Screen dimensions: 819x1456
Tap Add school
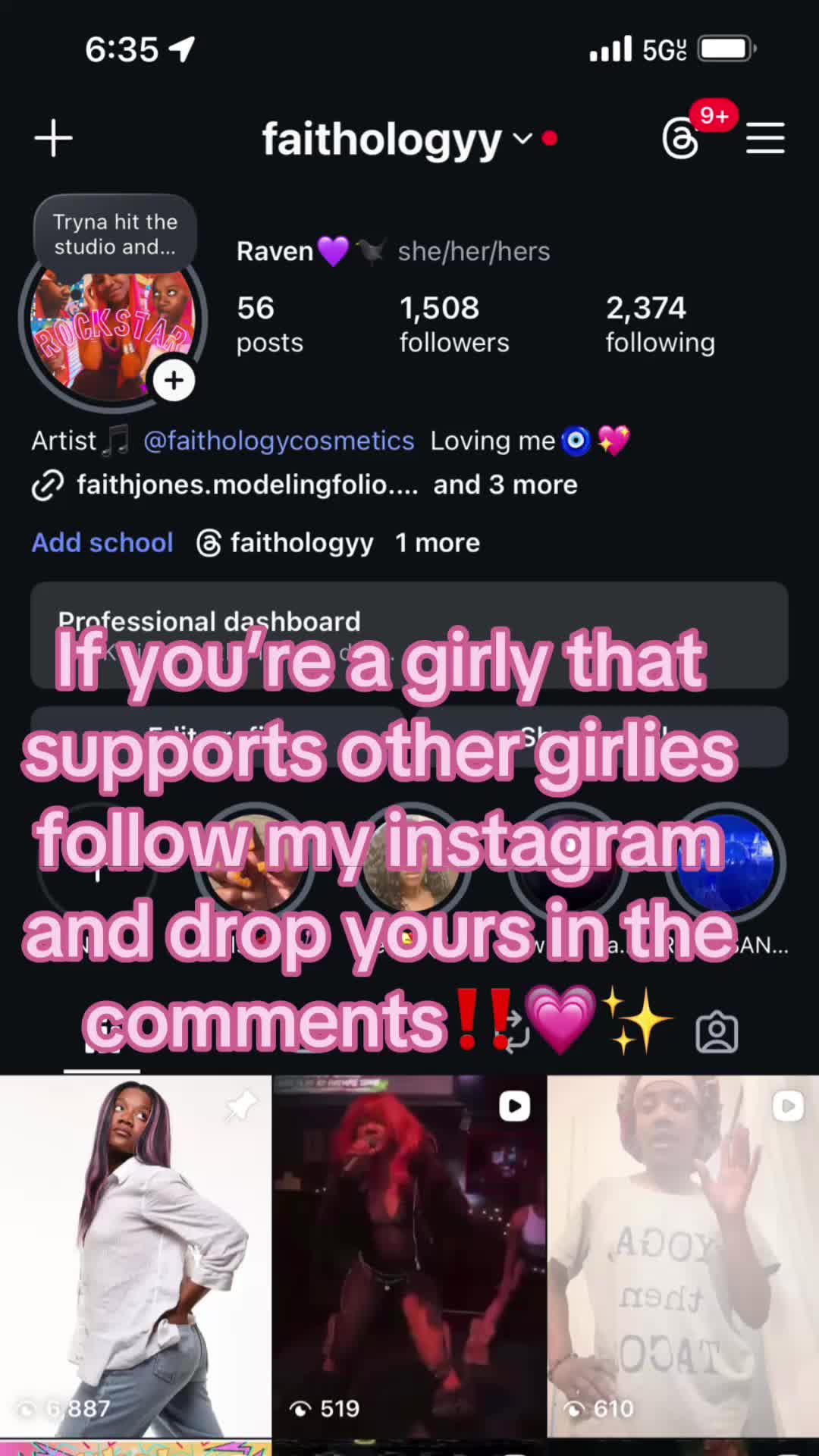[102, 543]
